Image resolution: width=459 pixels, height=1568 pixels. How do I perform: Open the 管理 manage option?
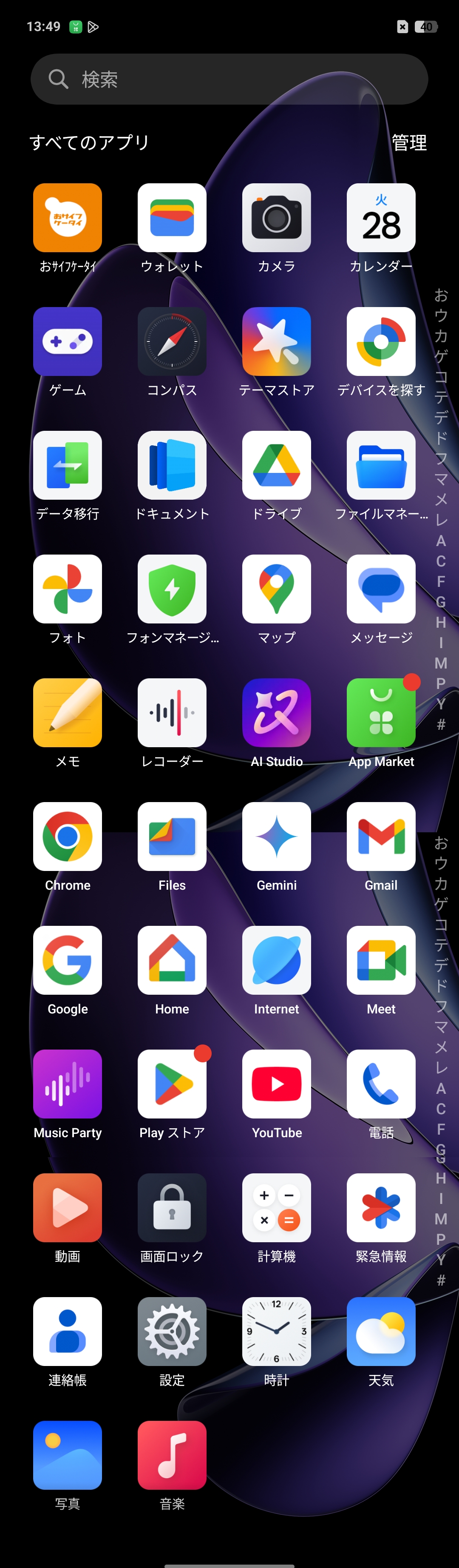pyautogui.click(x=408, y=142)
